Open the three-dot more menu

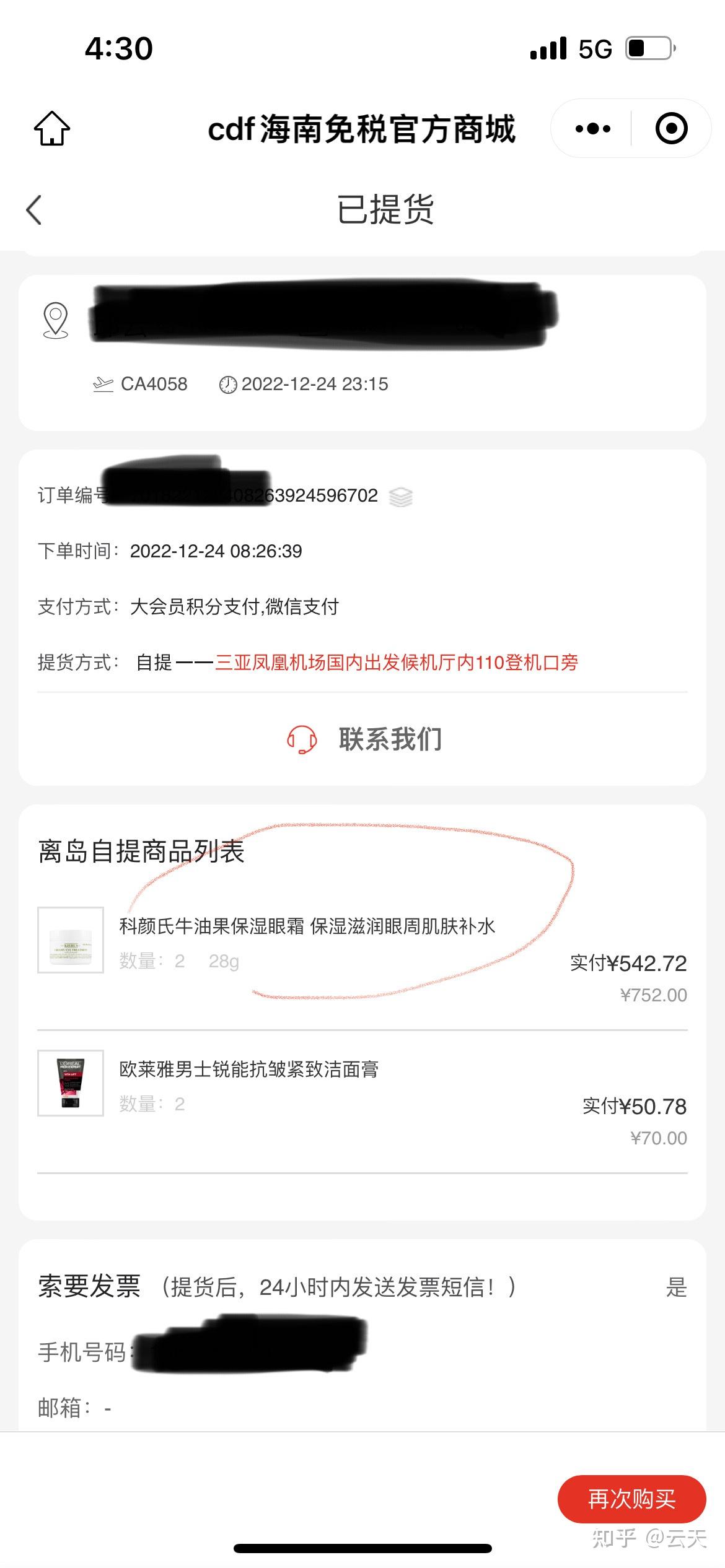coord(592,129)
